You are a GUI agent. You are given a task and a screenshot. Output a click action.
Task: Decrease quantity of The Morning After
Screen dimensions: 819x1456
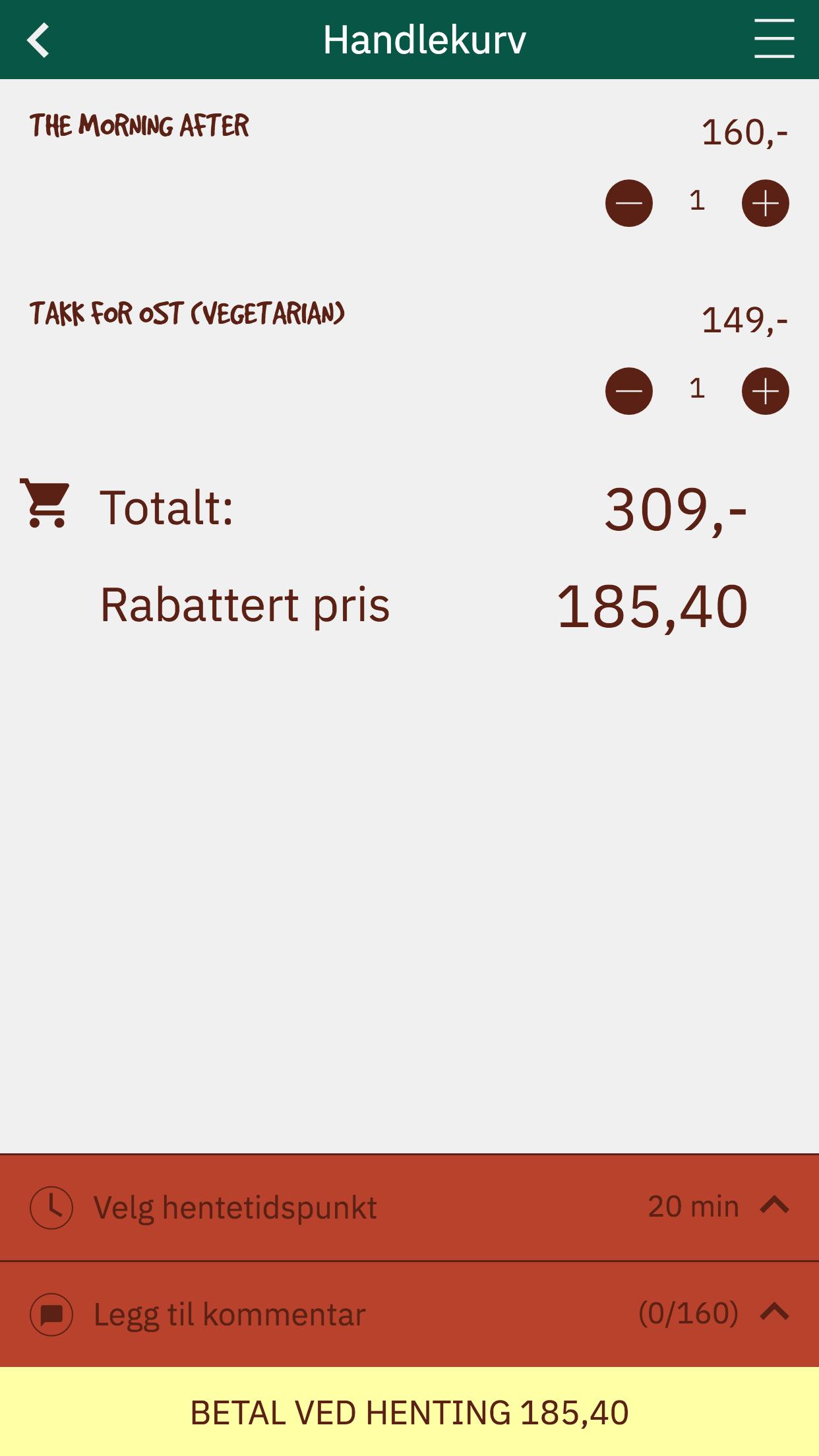coord(629,203)
